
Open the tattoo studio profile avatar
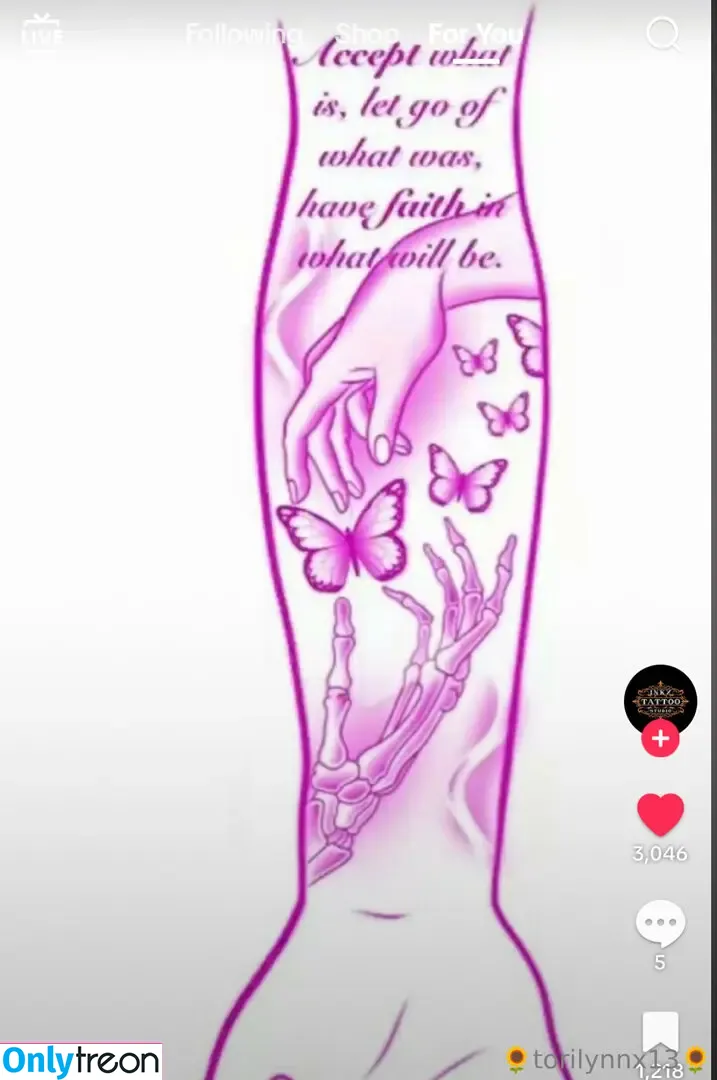point(660,700)
